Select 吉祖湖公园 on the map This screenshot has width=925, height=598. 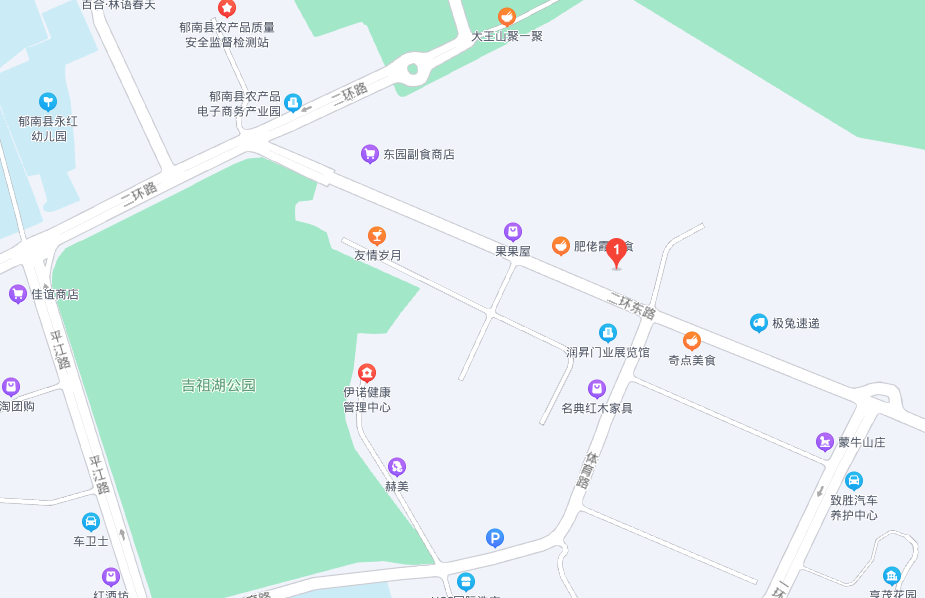pos(218,385)
